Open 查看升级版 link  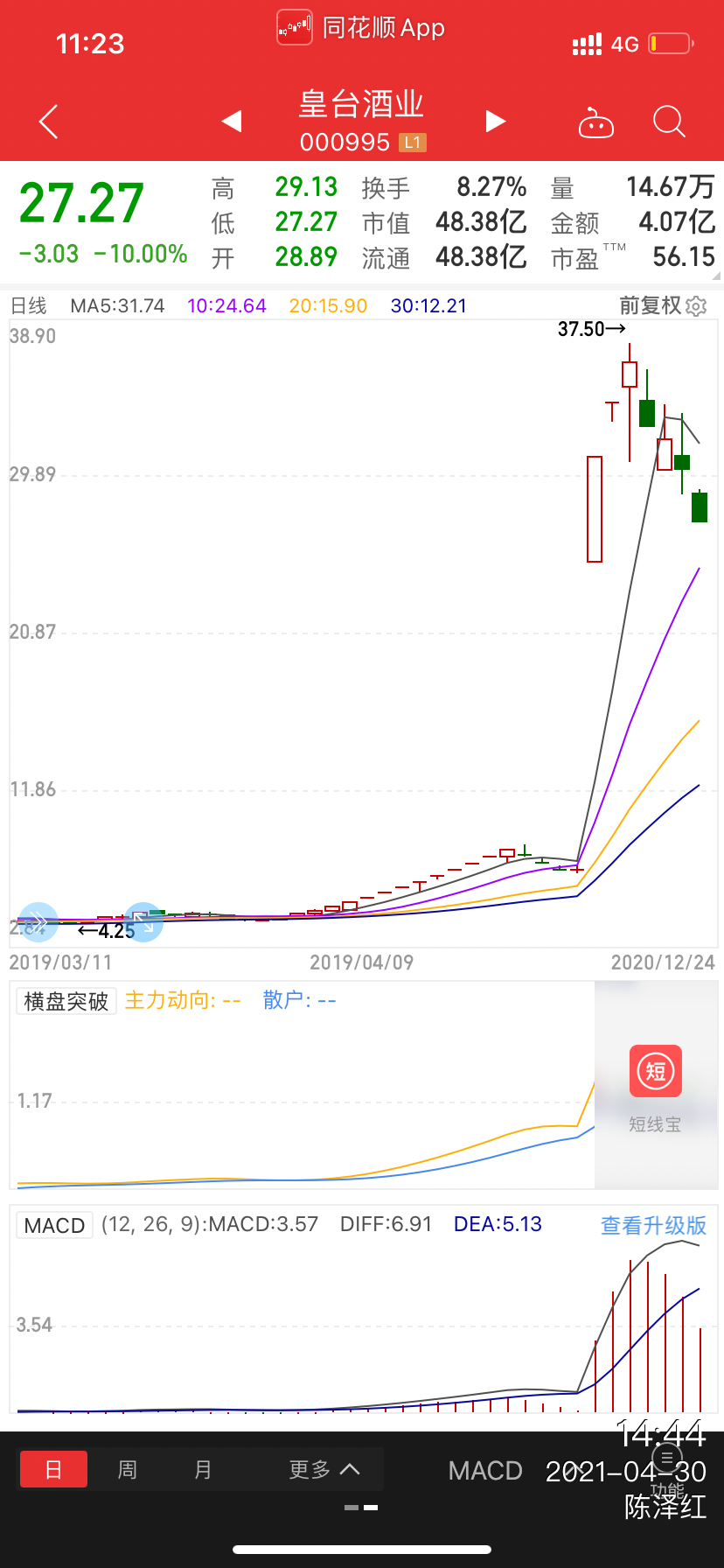pos(653,1225)
